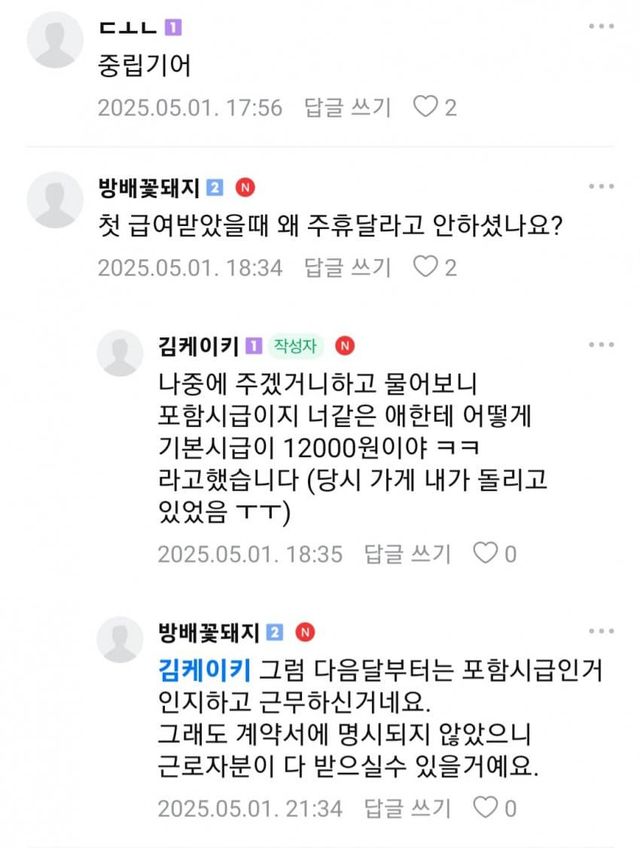Image resolution: width=640 pixels, height=848 pixels.
Task: Open the overflow menu on the 21:34 reply
Action: tap(603, 631)
